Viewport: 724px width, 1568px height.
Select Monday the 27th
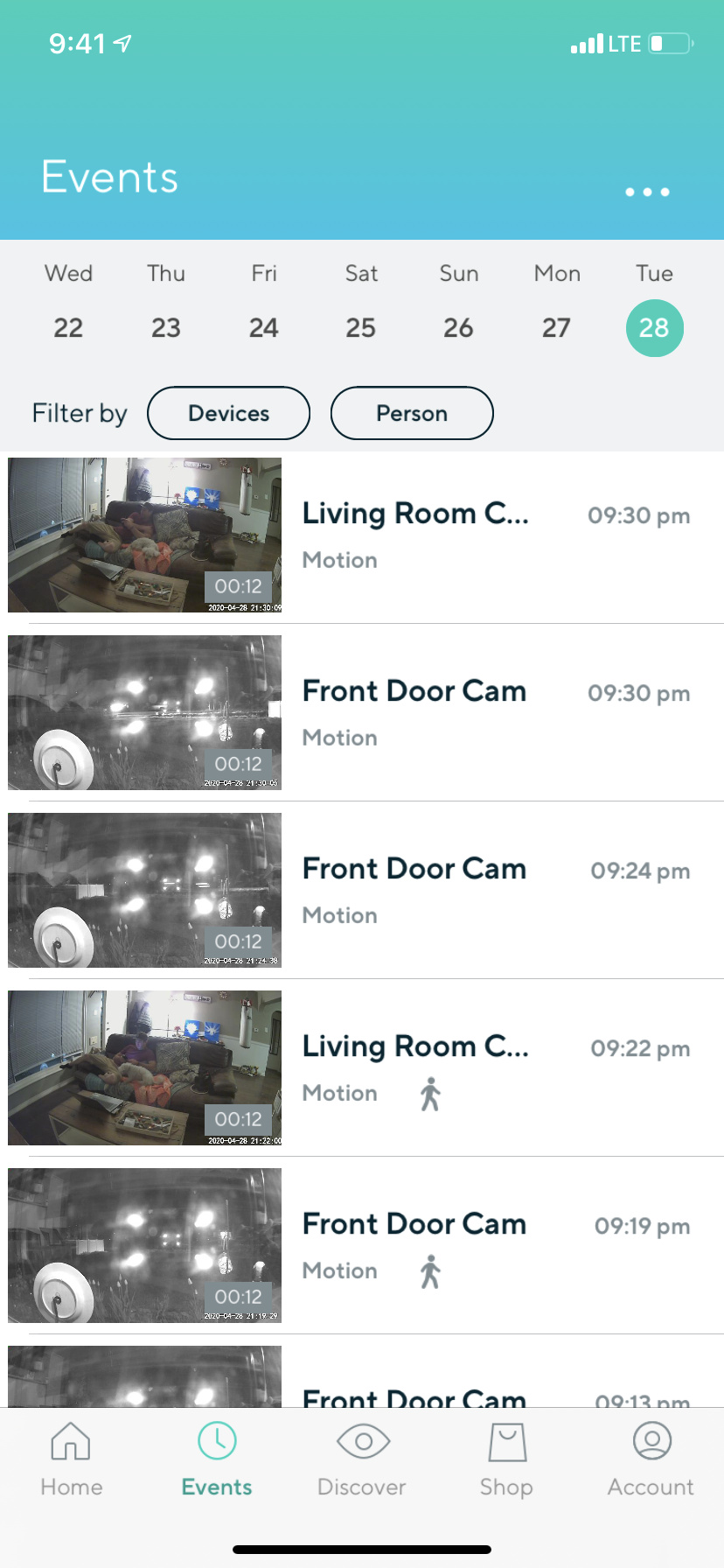(x=556, y=327)
